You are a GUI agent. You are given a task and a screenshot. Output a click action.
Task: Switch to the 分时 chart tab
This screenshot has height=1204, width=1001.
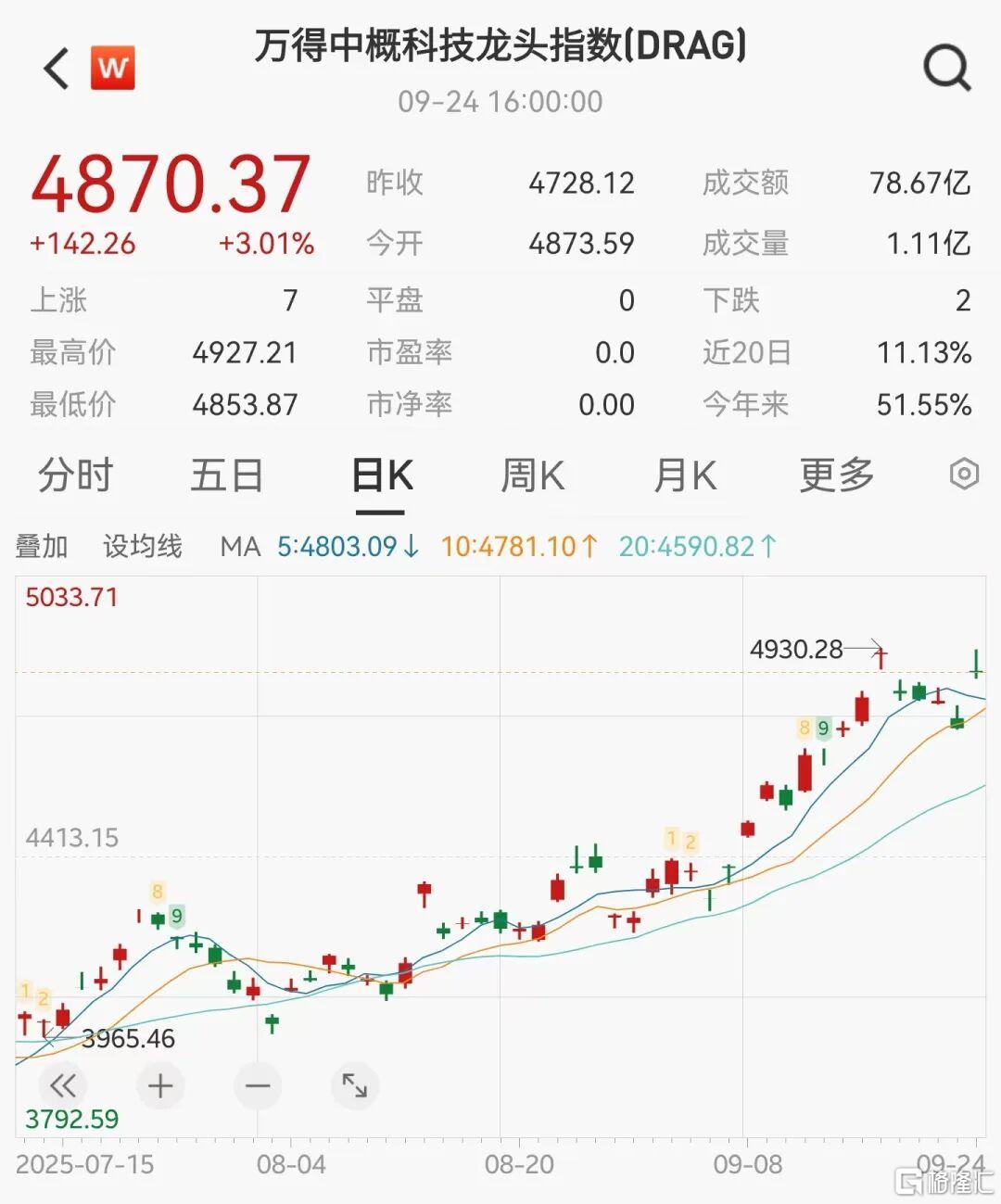pos(75,475)
